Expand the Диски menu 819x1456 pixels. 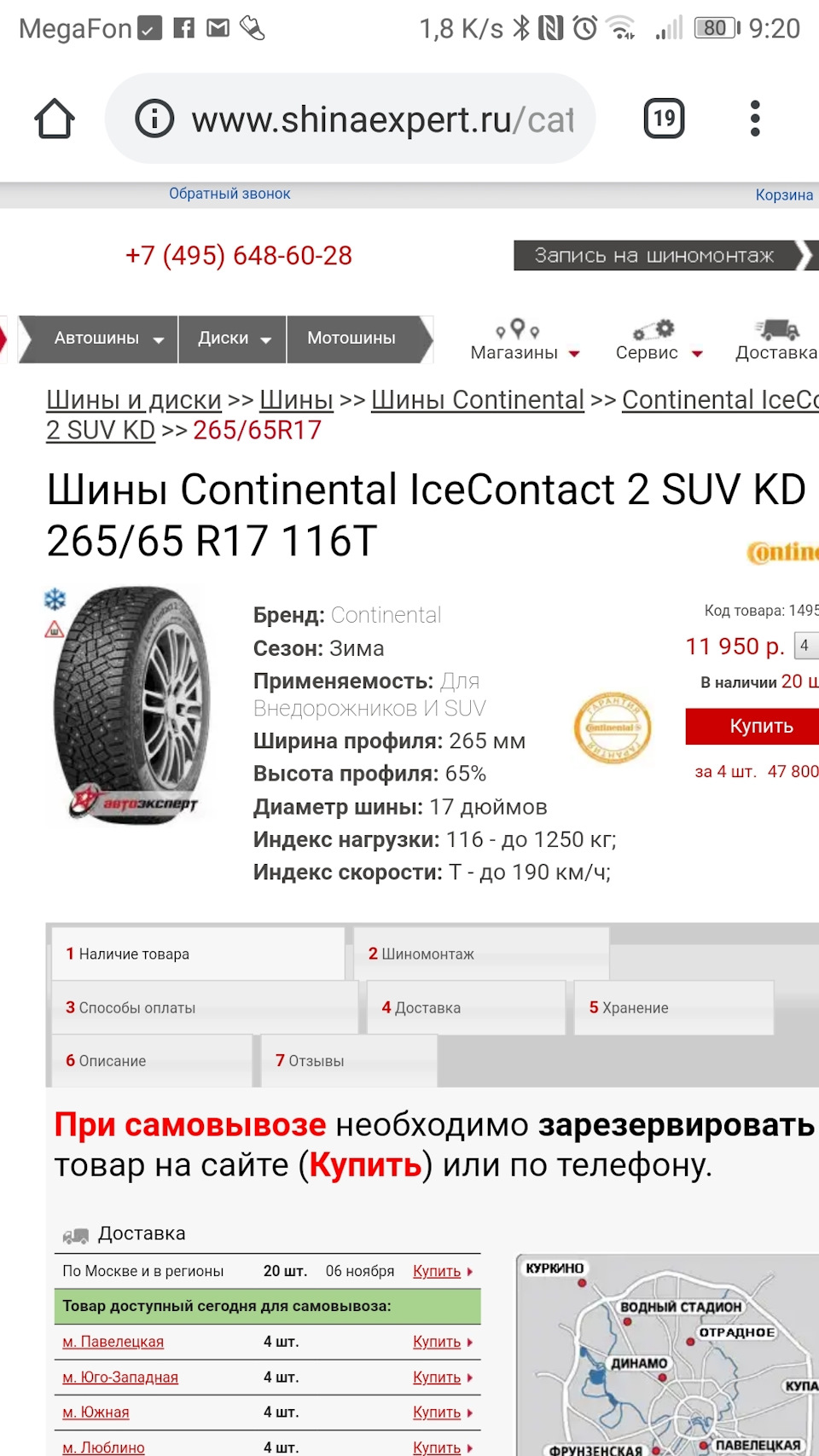click(x=233, y=339)
